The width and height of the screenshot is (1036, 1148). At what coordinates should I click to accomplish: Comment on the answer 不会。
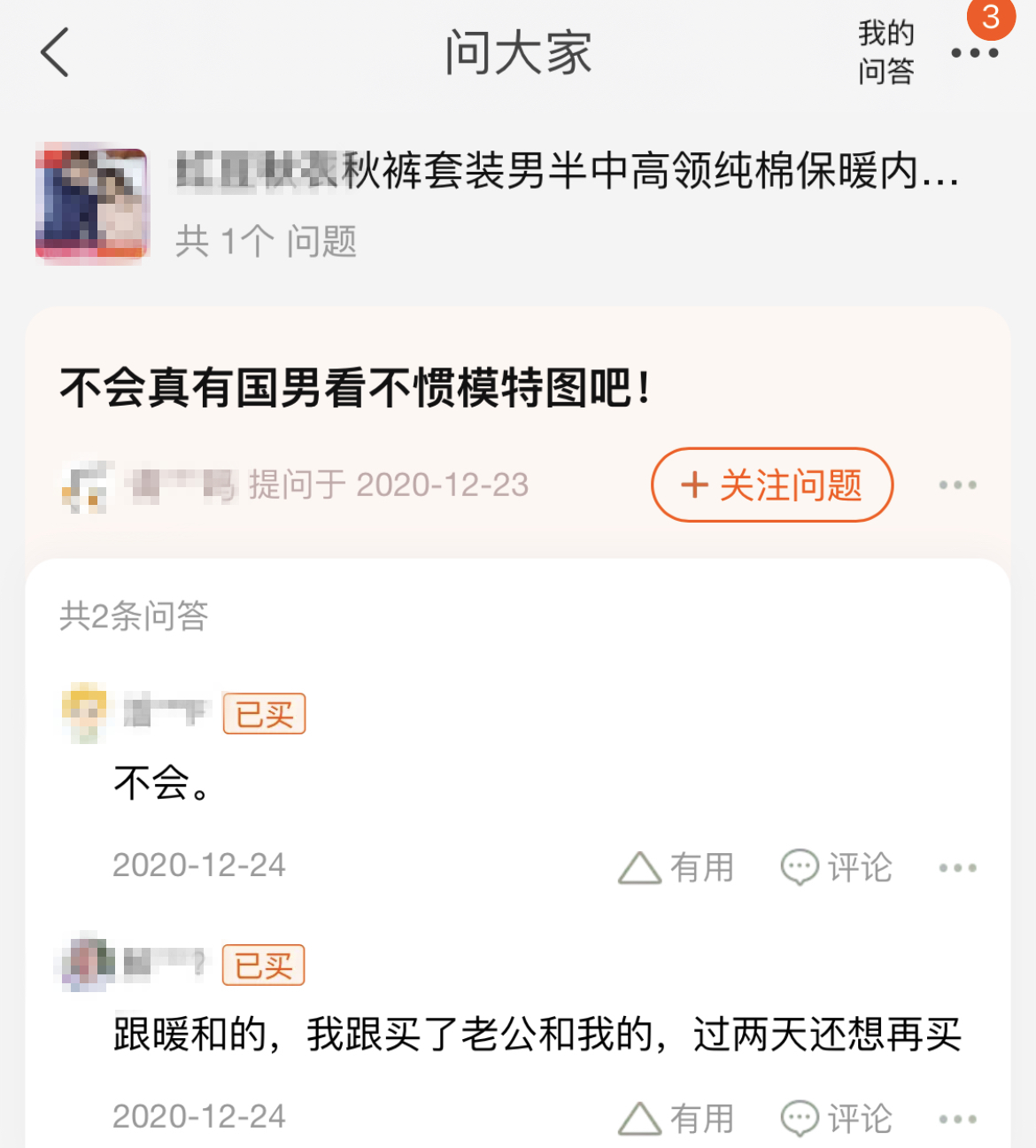tap(836, 867)
